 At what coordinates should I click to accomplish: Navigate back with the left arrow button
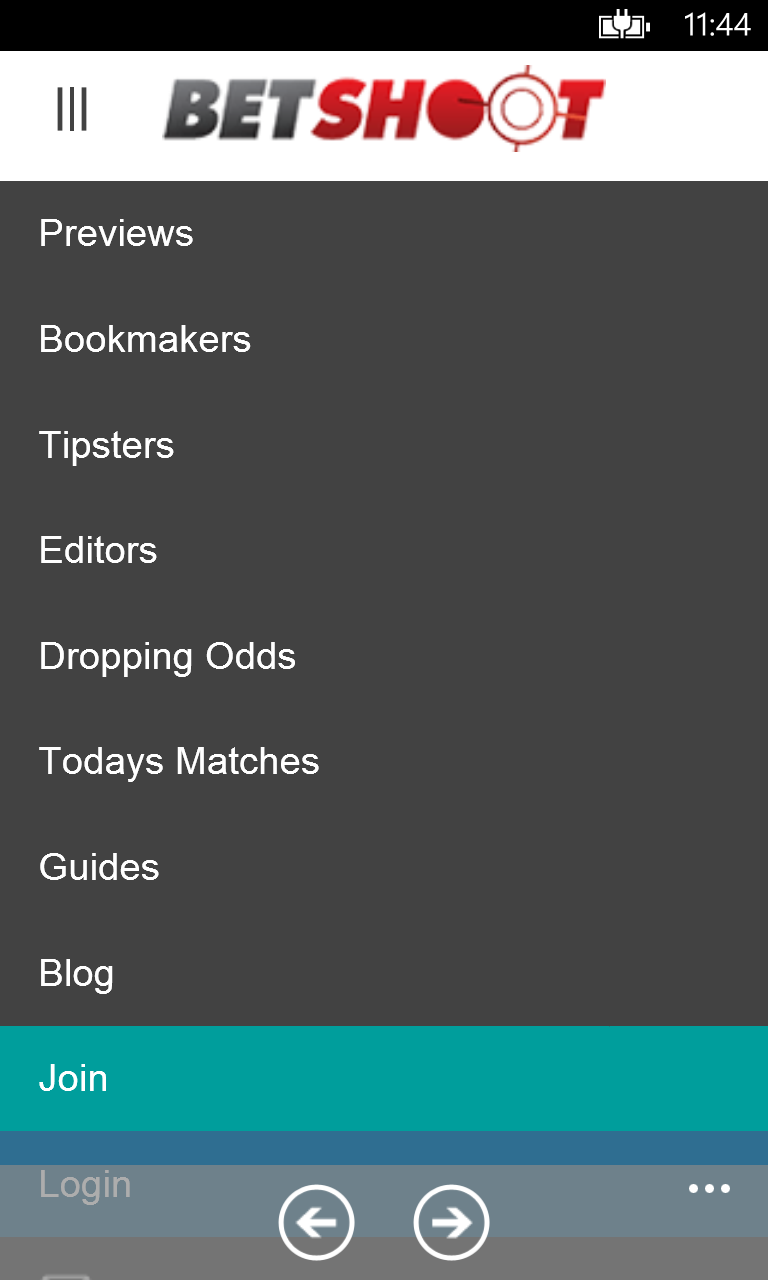pos(316,1222)
